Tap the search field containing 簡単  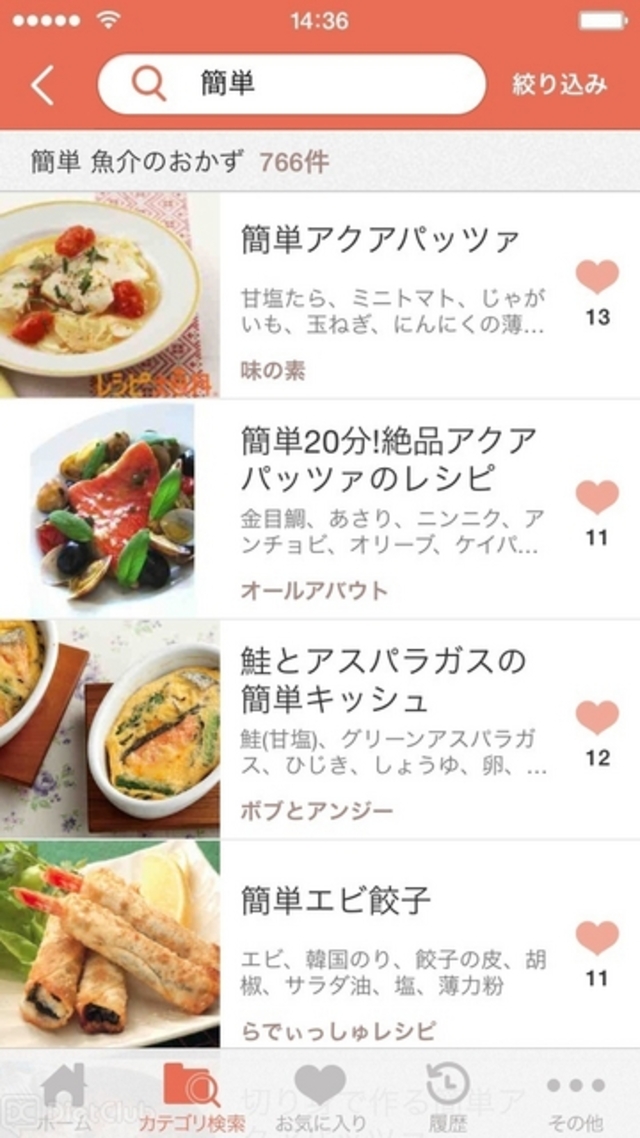point(290,85)
